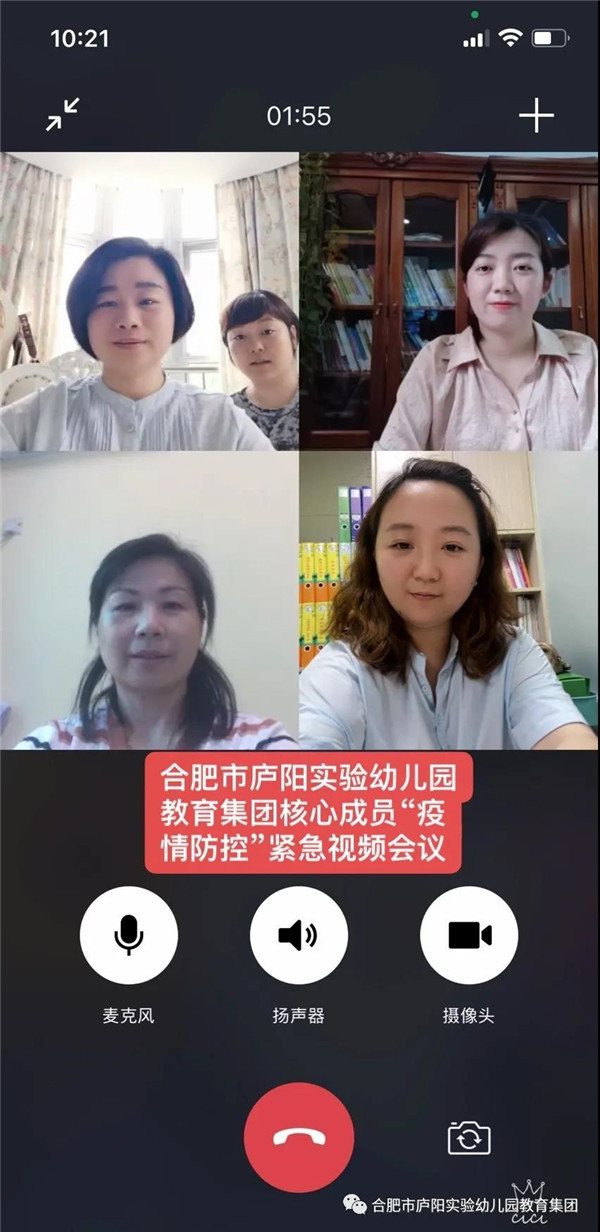Add a participant with the plus icon
The image size is (600, 1232).
536,116
